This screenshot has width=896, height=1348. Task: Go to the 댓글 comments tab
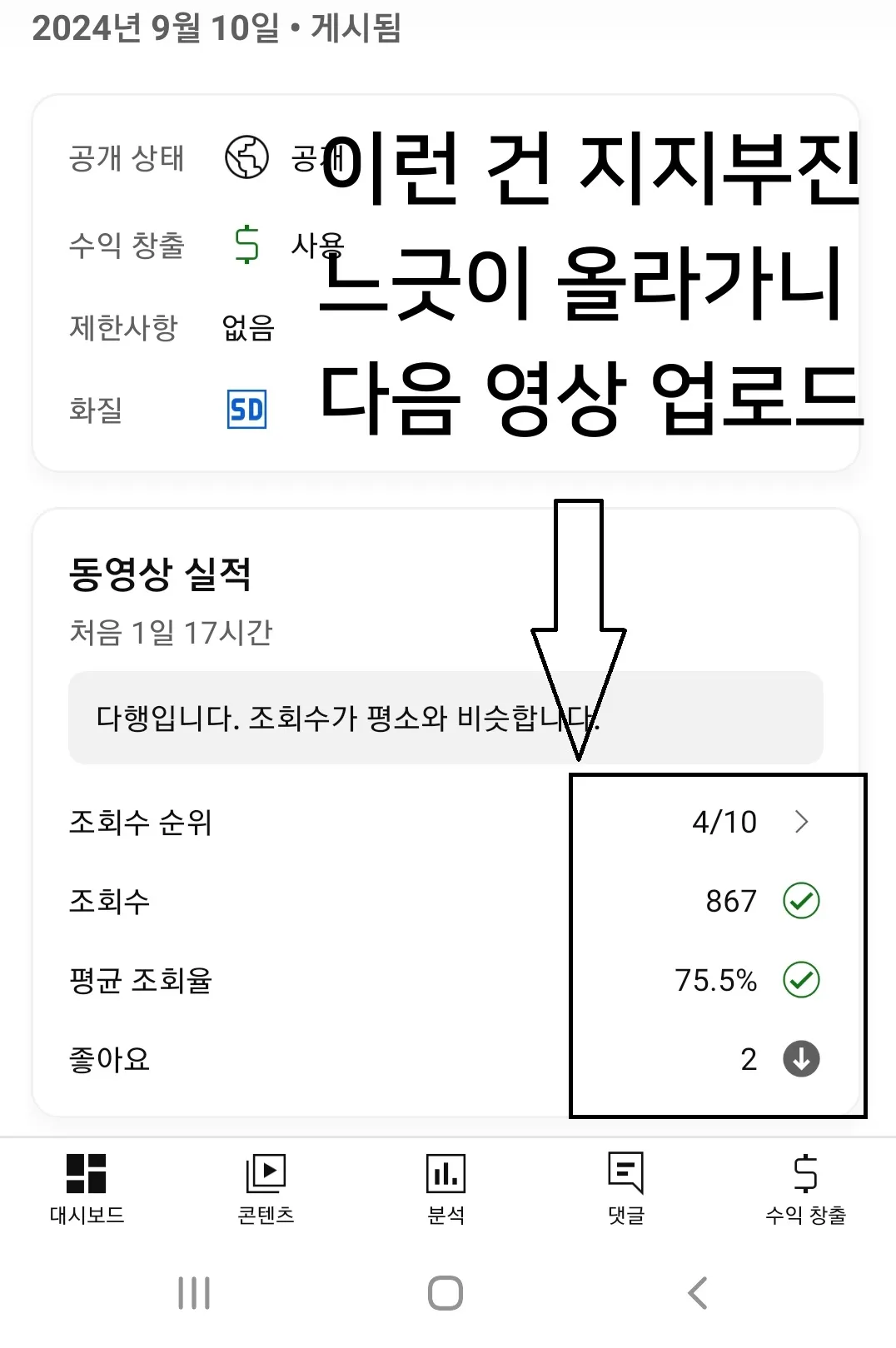626,1189
